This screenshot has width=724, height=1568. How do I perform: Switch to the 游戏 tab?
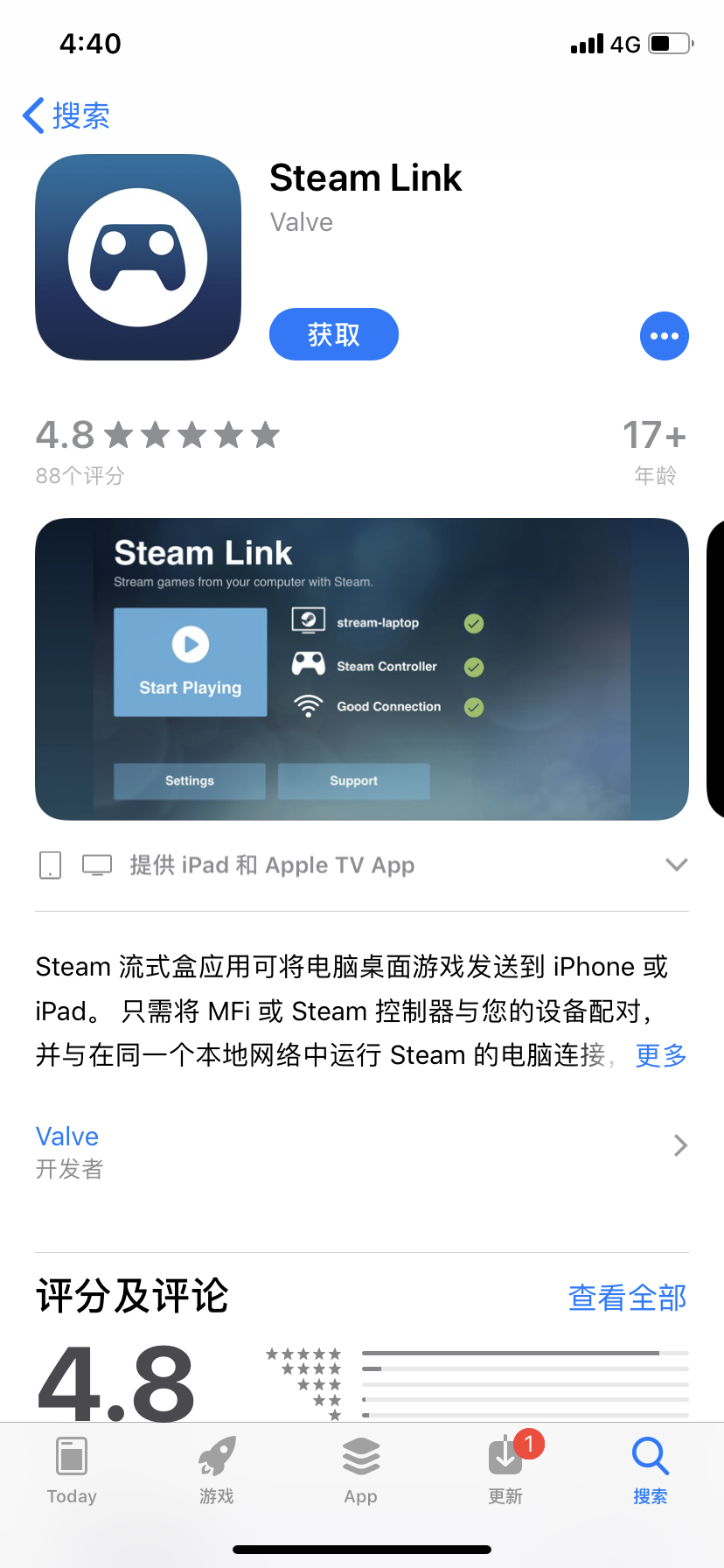(x=216, y=1470)
